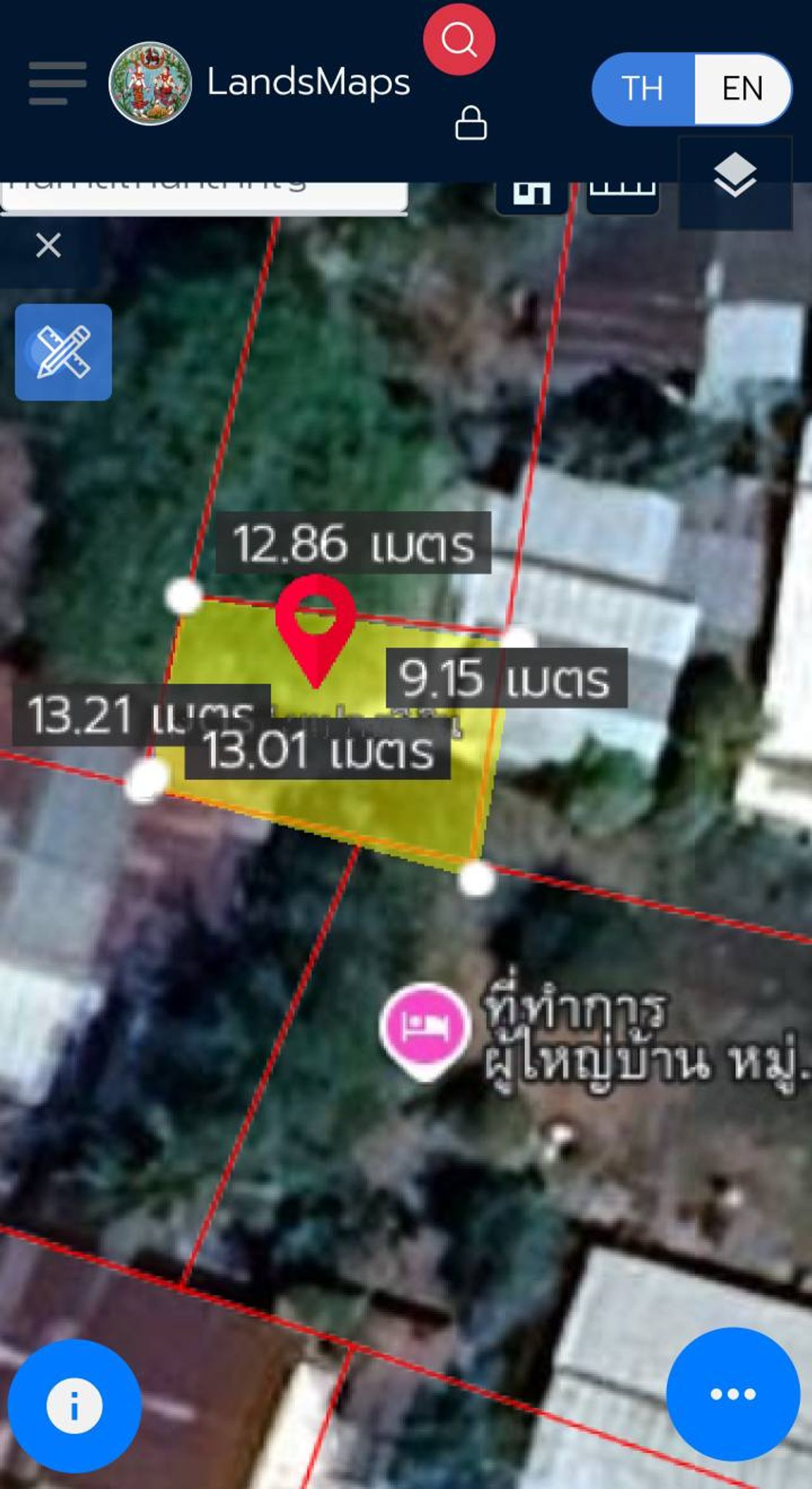Open the three-dots more options button
This screenshot has width=812, height=1489.
733,1394
